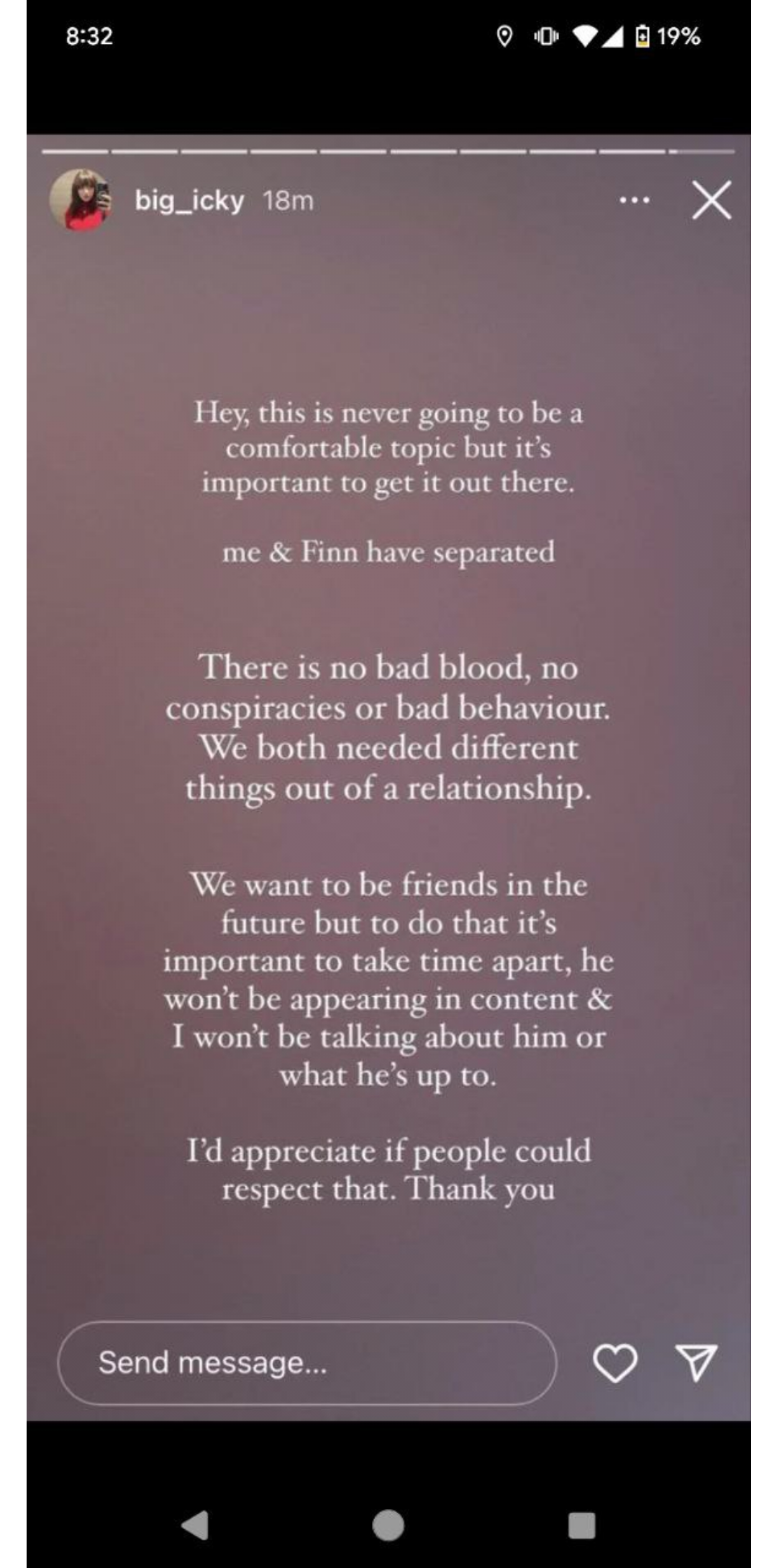Go back with the system back button
Screen dimensions: 777x1568
click(x=195, y=1525)
